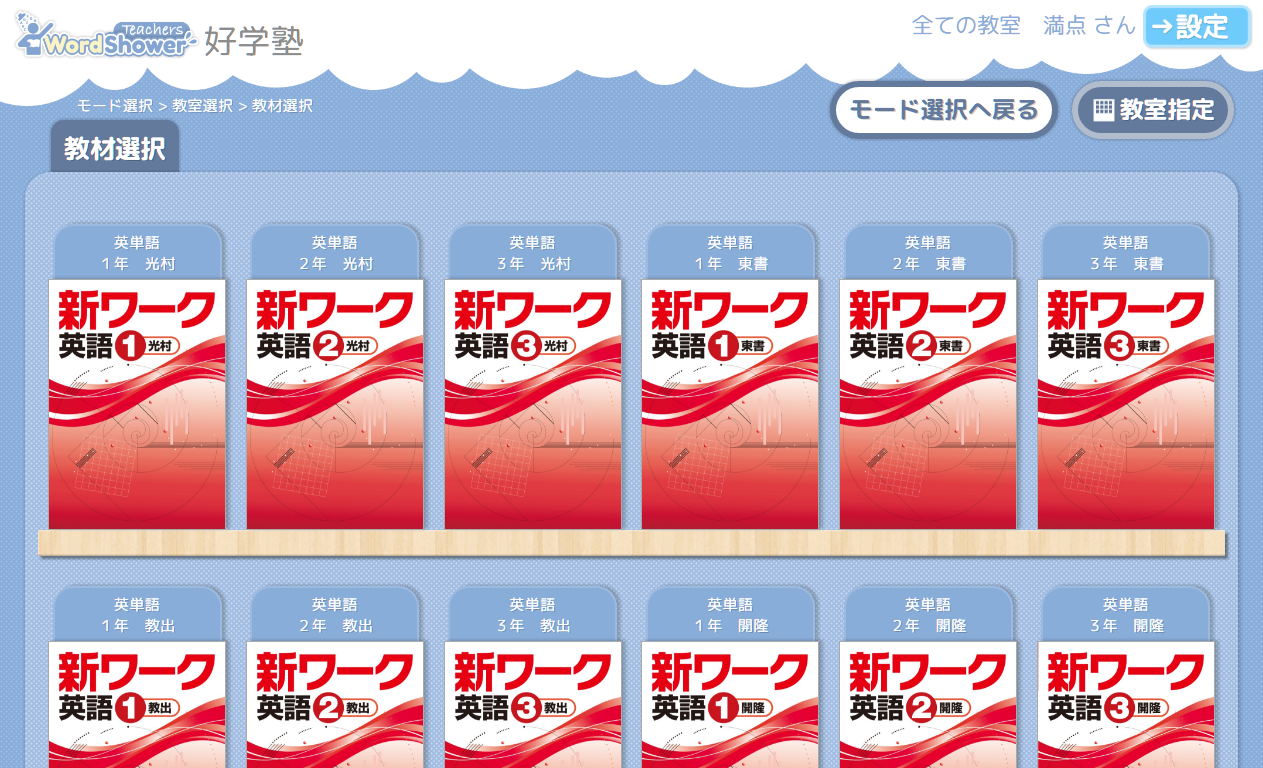Viewport: 1263px width, 768px height.
Task: Select 英単語 1年 教出 textbook
Action: tap(137, 700)
